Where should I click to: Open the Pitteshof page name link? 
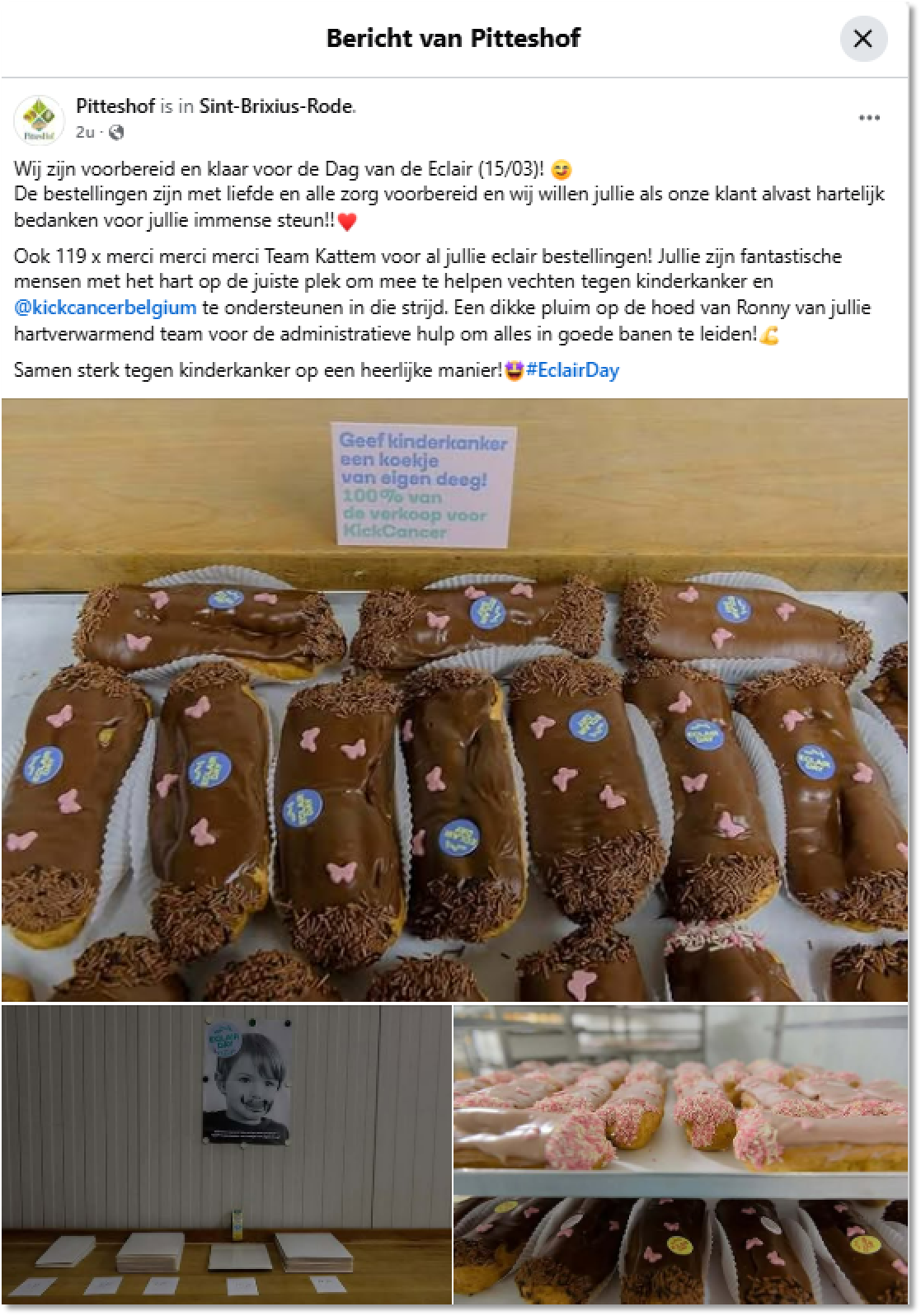pos(115,106)
